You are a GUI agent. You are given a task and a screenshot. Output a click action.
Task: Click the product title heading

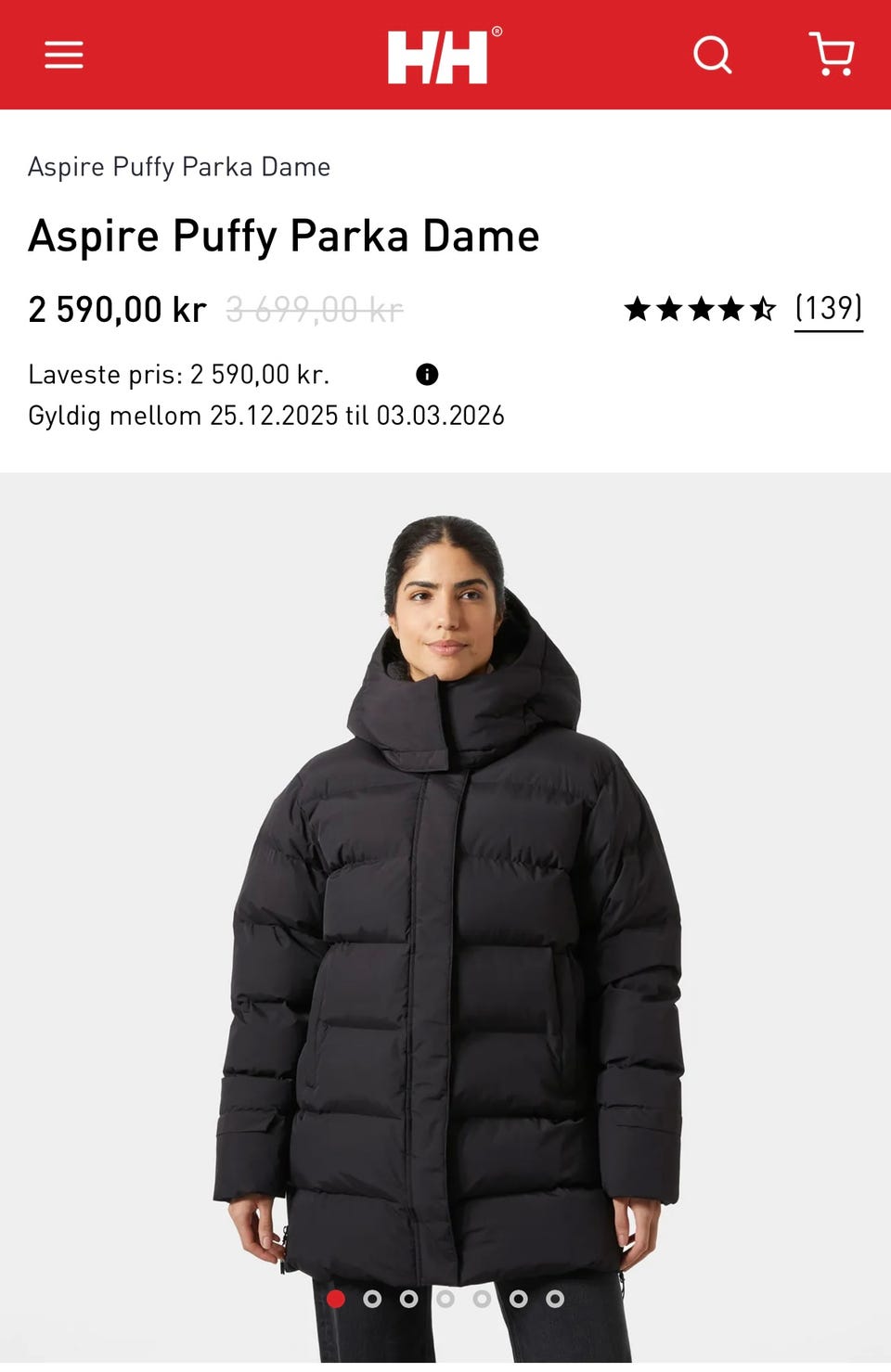click(x=284, y=235)
